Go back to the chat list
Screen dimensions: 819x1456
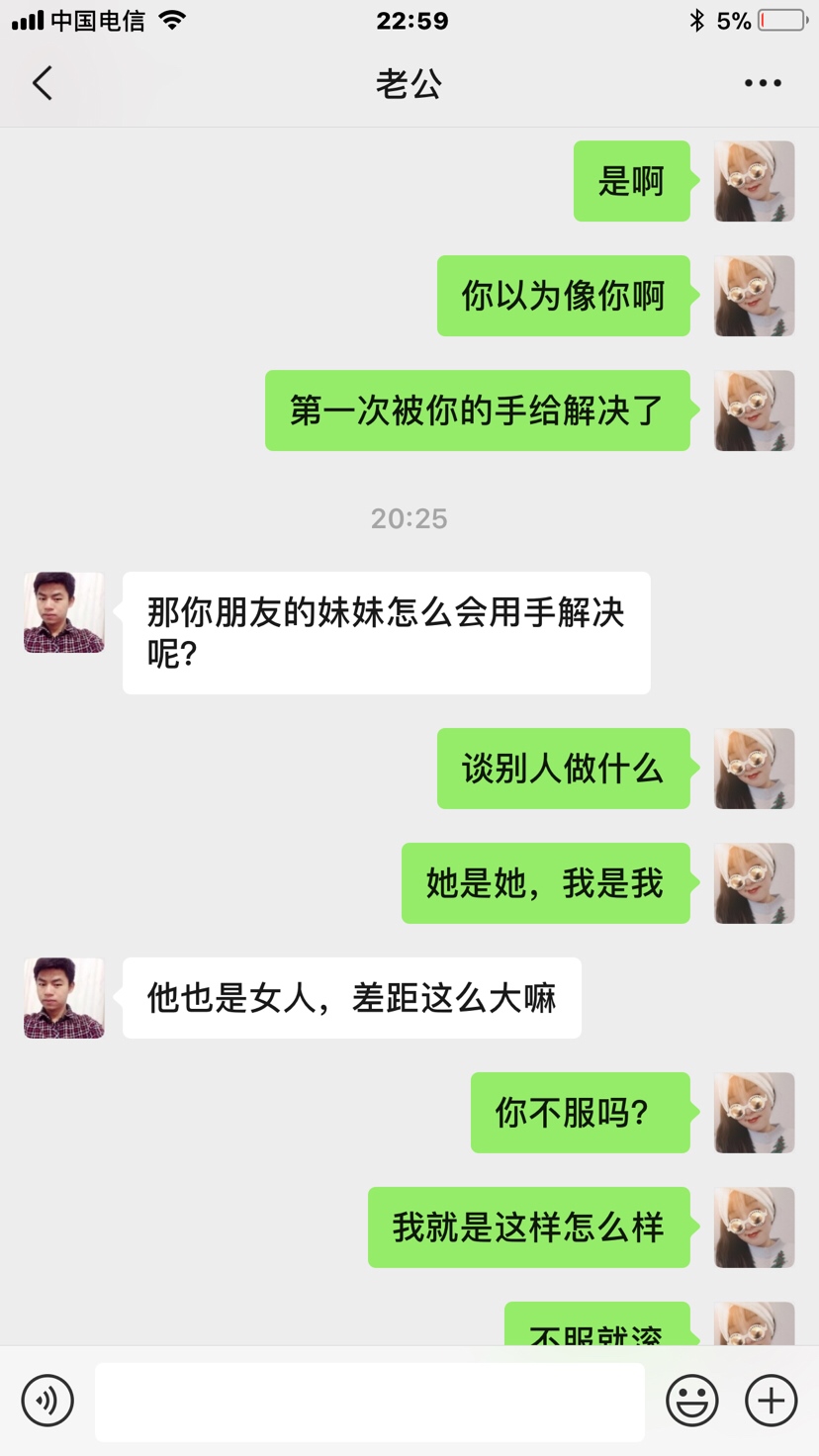42,83
